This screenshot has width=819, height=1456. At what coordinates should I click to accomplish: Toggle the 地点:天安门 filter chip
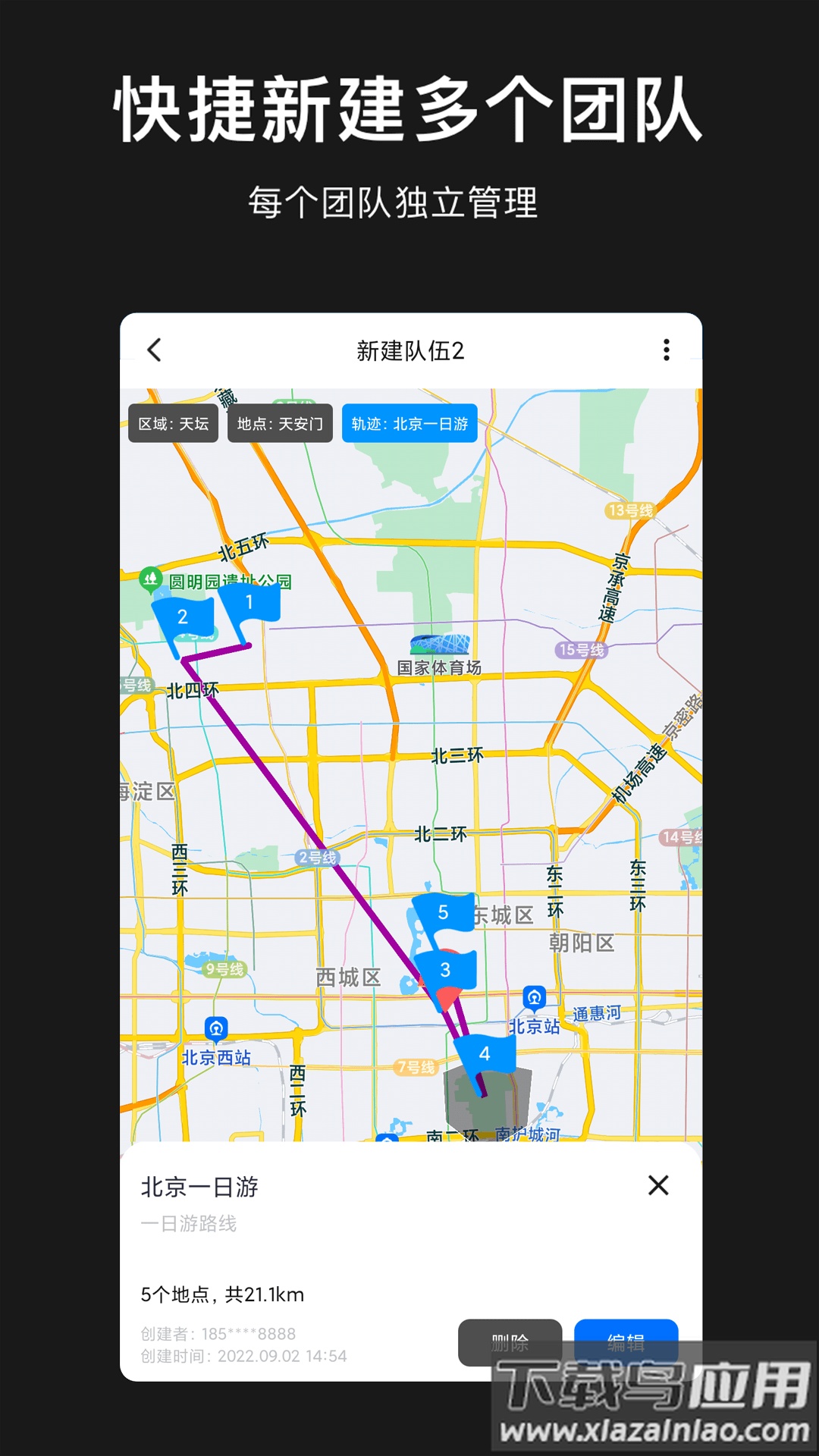click(280, 423)
